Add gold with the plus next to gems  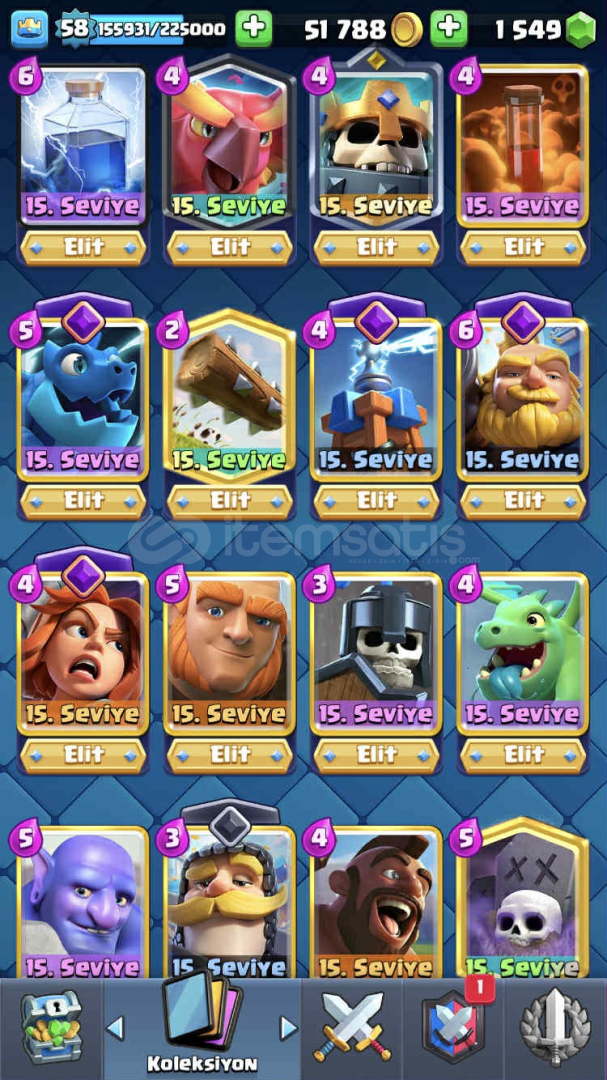point(449,28)
